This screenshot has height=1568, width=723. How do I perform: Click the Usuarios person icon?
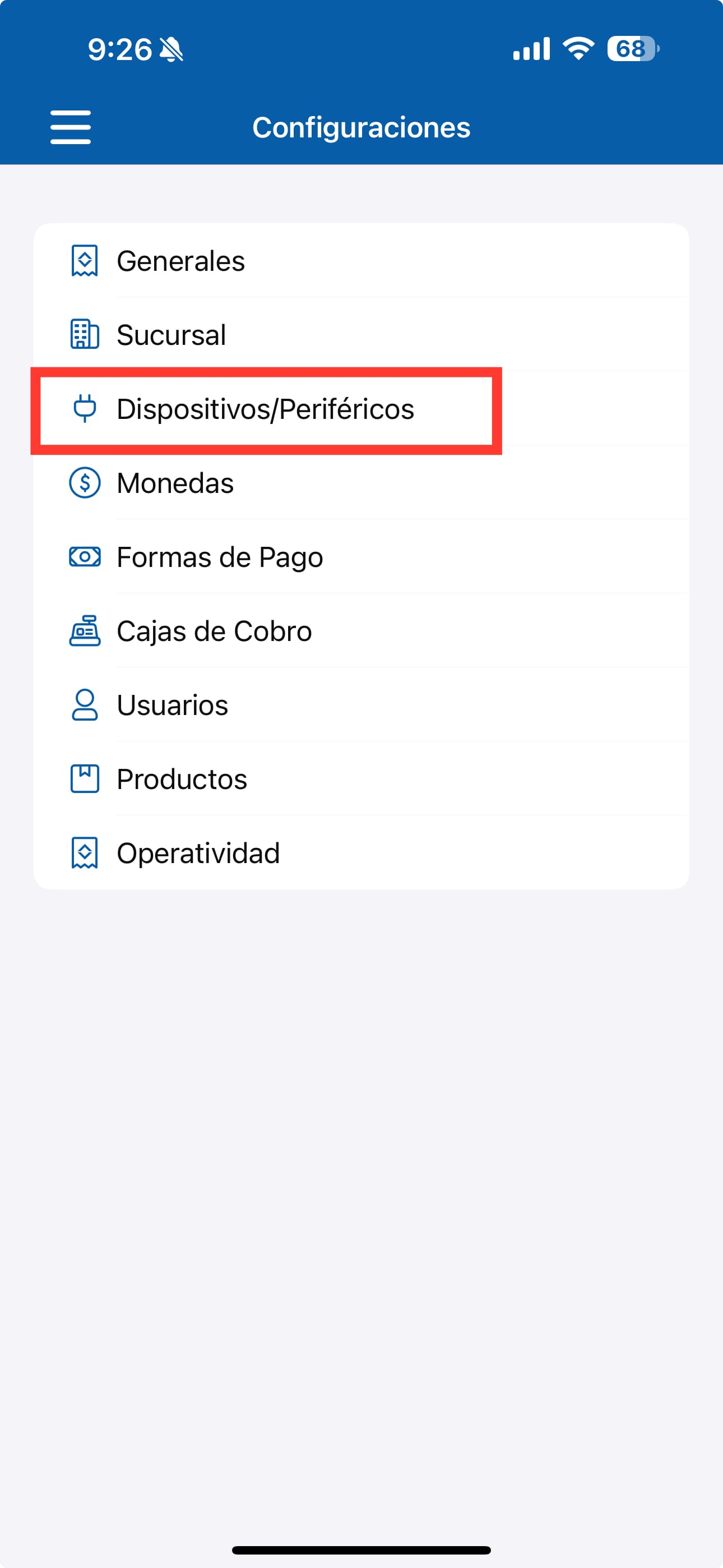click(84, 705)
